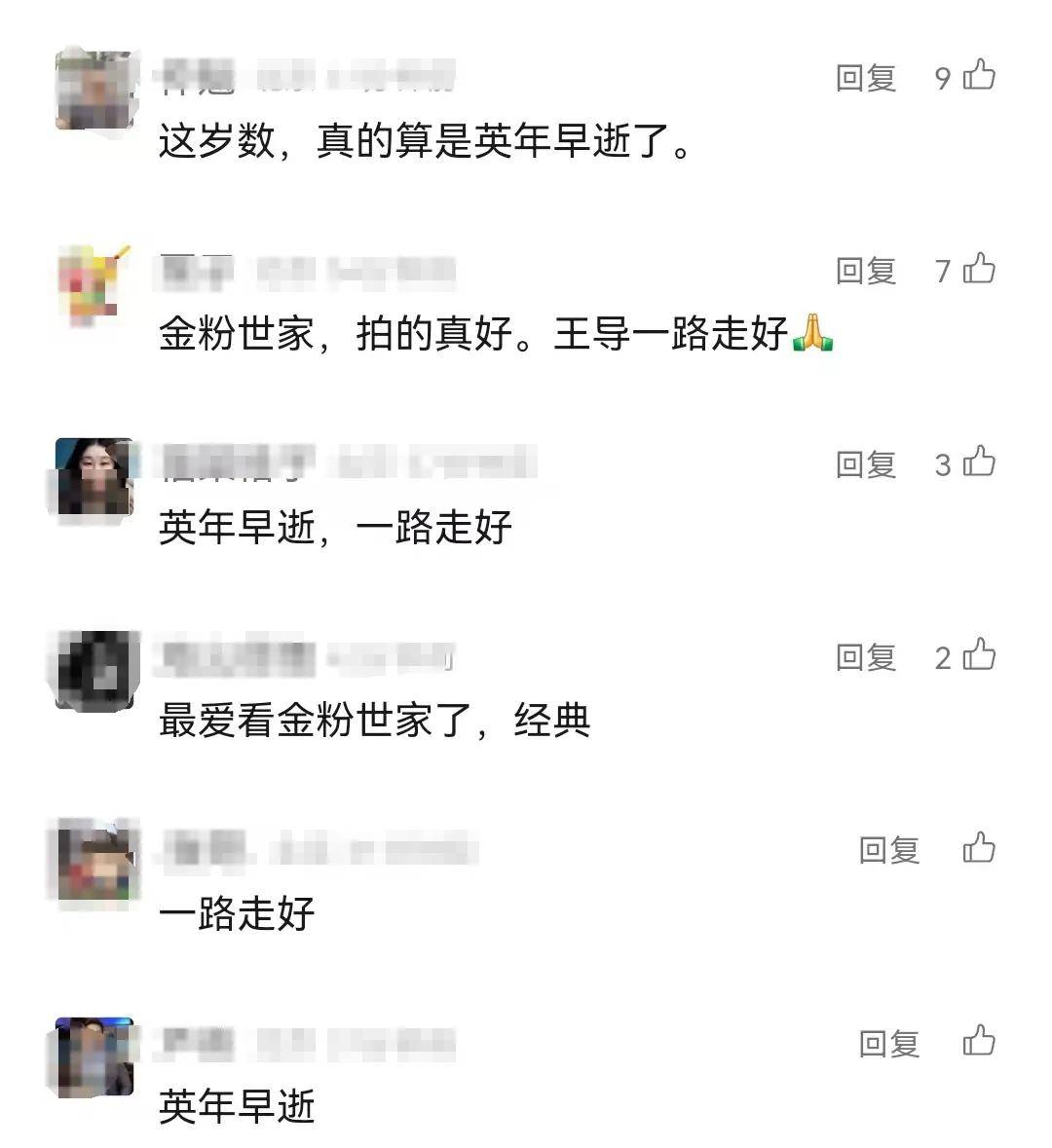Like the comment "金粉世家，拍的真好"
The width and height of the screenshot is (1052, 1148).
coord(979,268)
